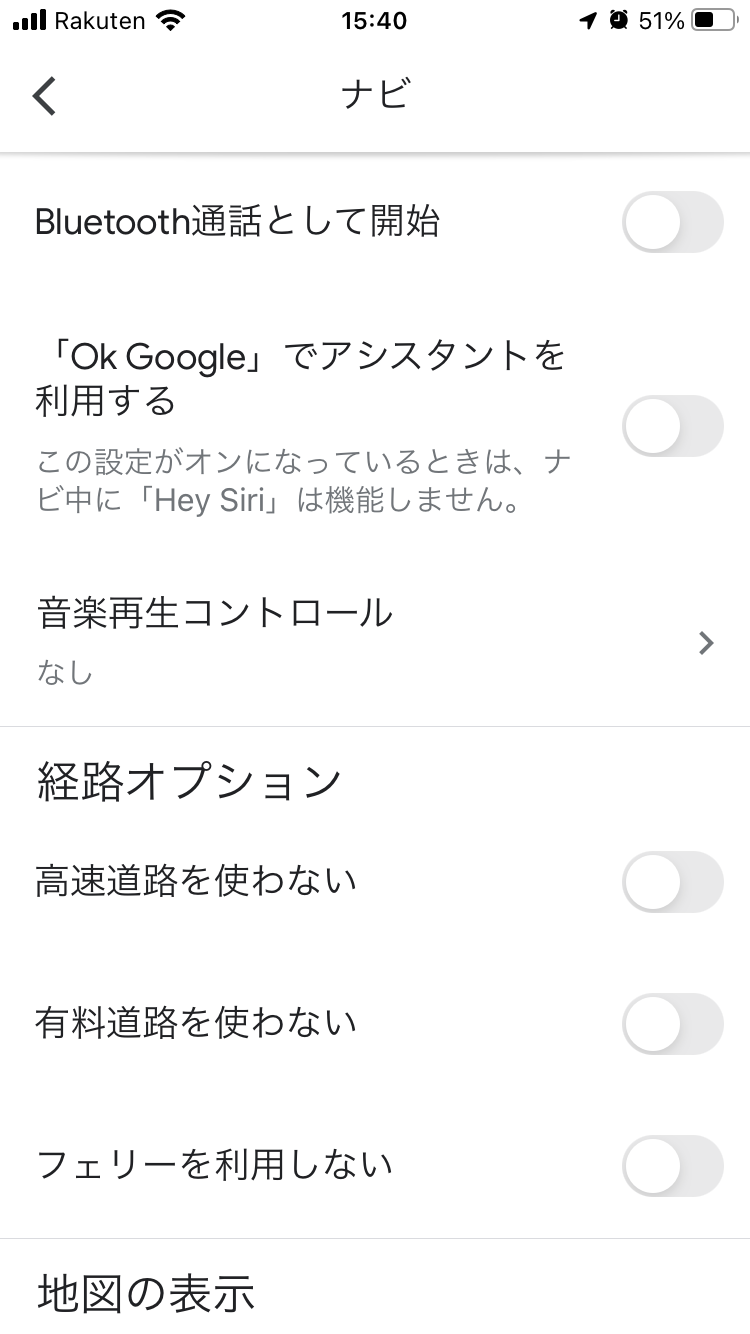Screen dimensions: 750x1334
Task: Tap the clock showing 15:40
Action: click(375, 19)
